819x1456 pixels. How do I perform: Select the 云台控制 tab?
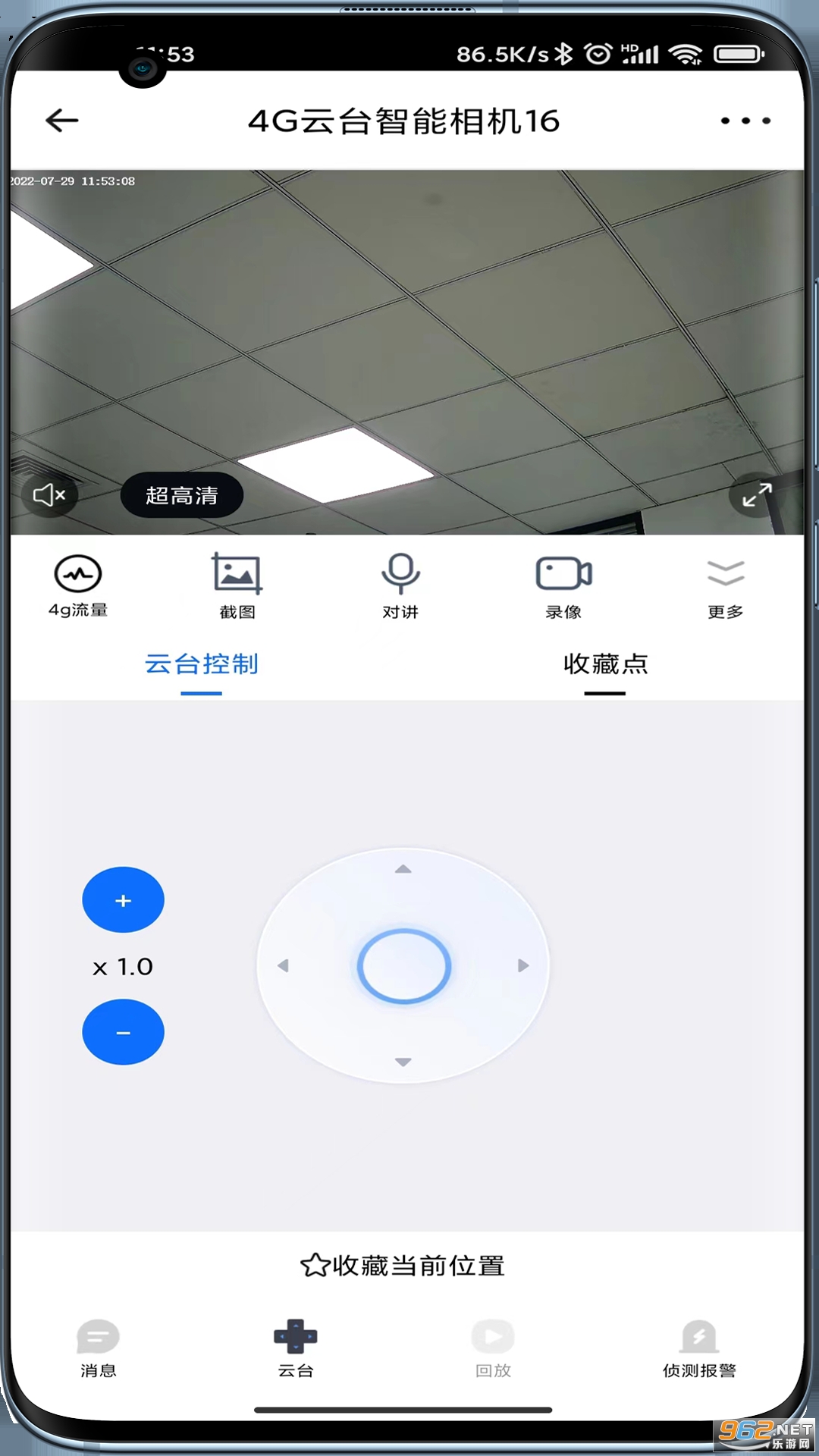202,664
